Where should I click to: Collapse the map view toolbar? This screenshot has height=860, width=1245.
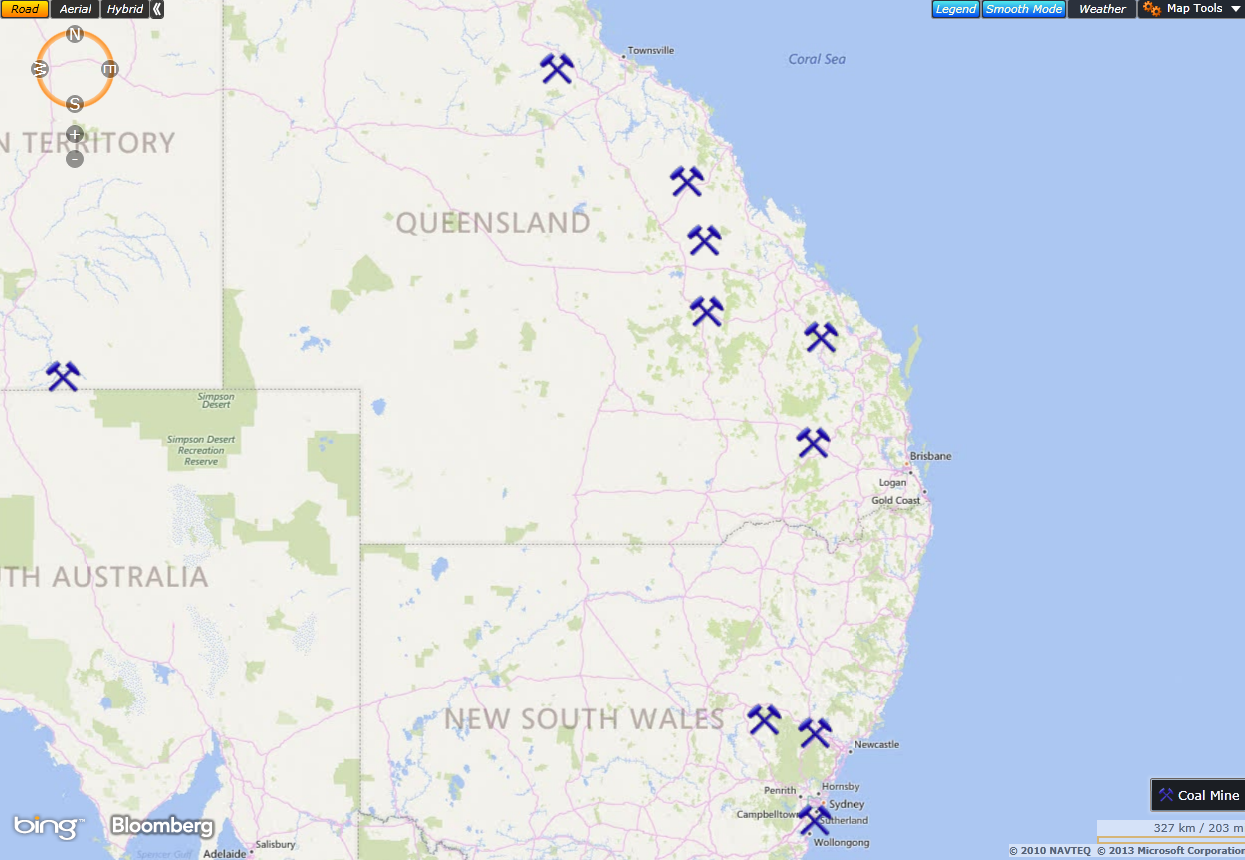click(x=157, y=9)
